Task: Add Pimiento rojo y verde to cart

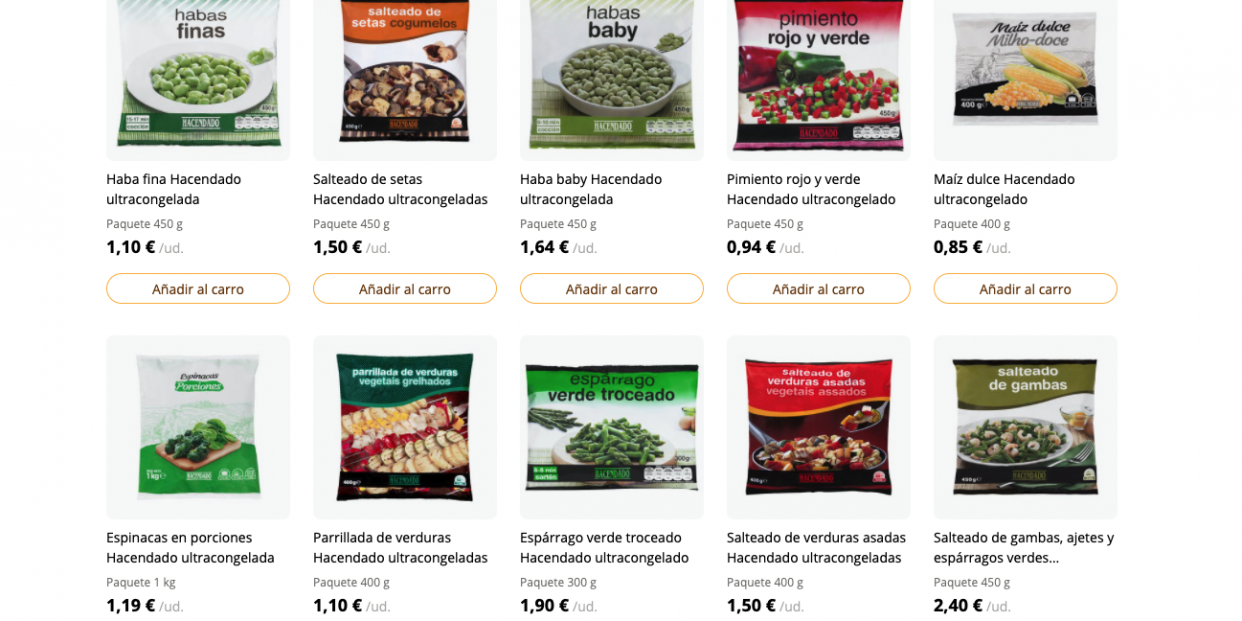Action: point(819,289)
